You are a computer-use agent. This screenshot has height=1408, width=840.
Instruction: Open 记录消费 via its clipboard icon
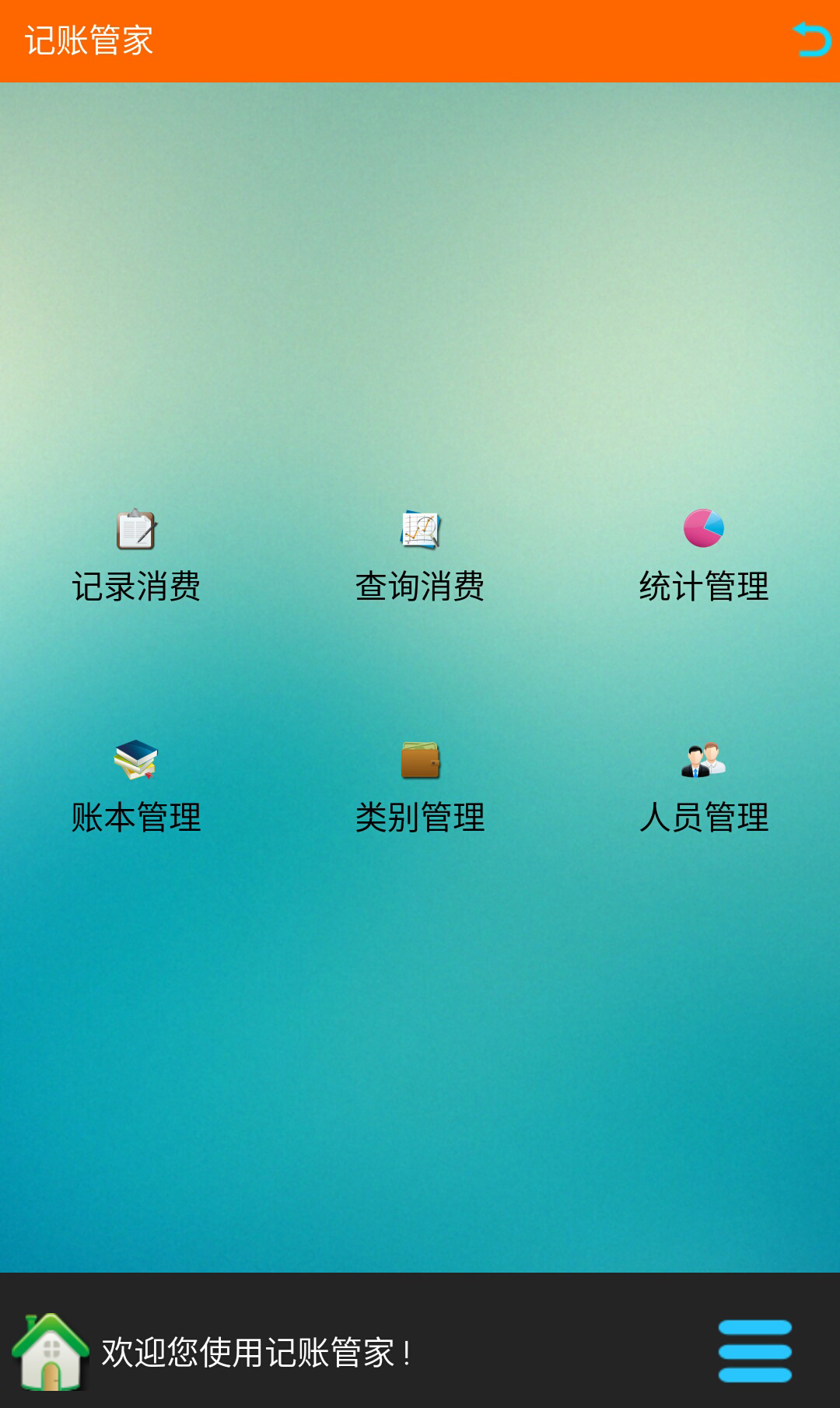click(137, 529)
